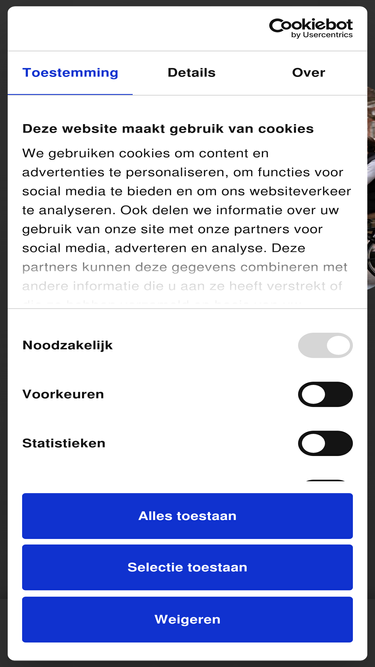Enable the Voorkeuren cookies toggle
375x667 pixels.
(325, 394)
